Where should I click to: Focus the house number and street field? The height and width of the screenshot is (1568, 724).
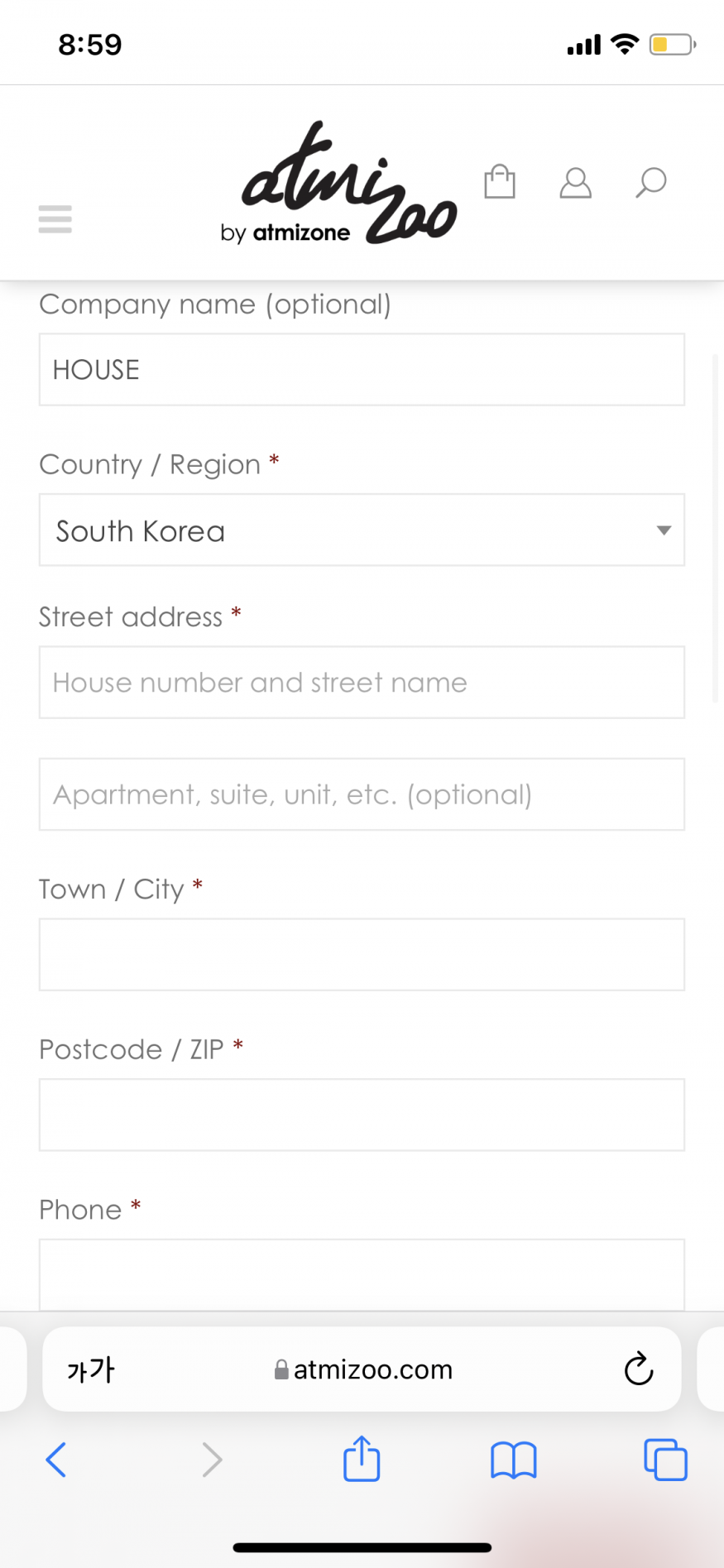[x=362, y=683]
